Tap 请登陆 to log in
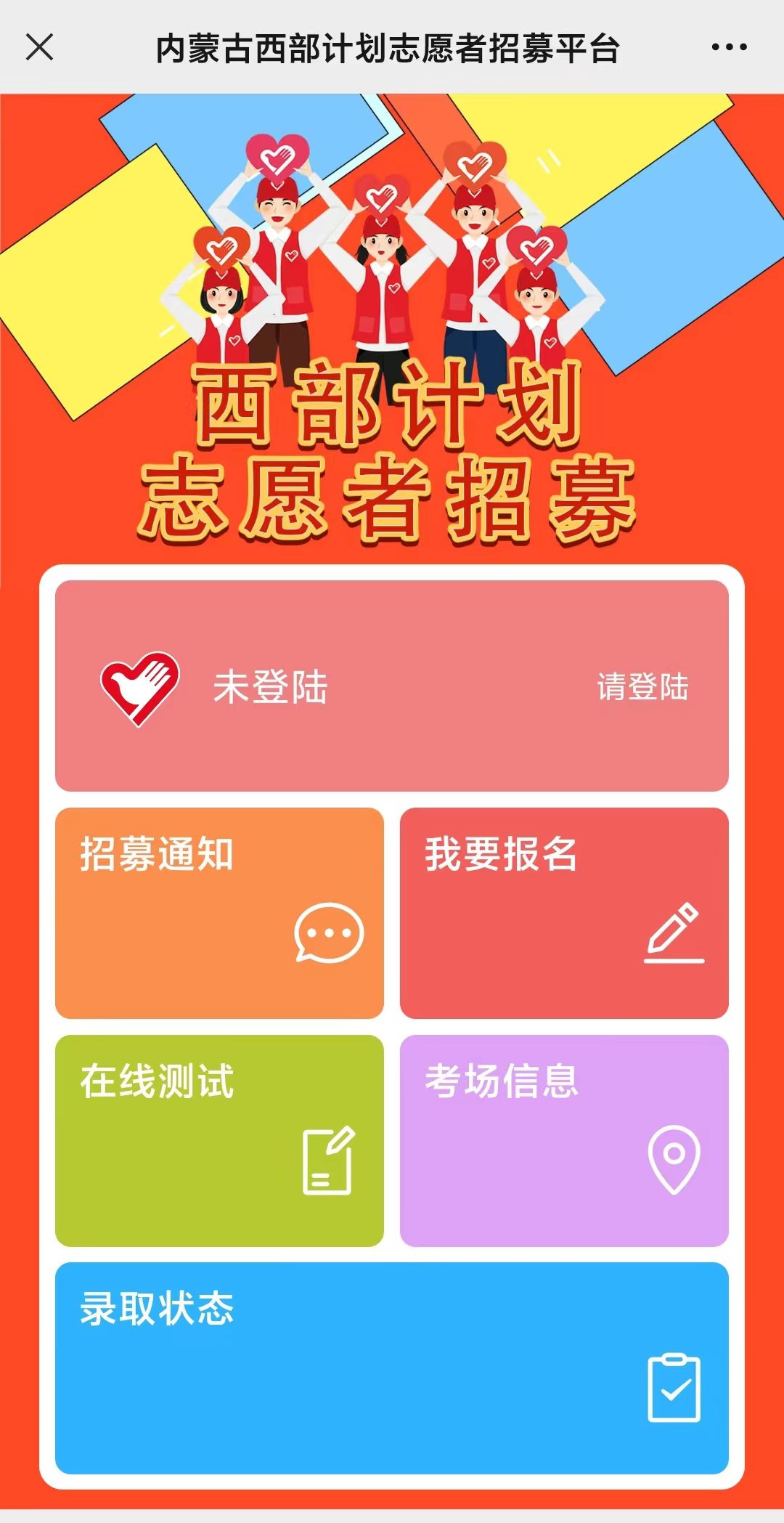The height and width of the screenshot is (1523, 784). pos(642,686)
